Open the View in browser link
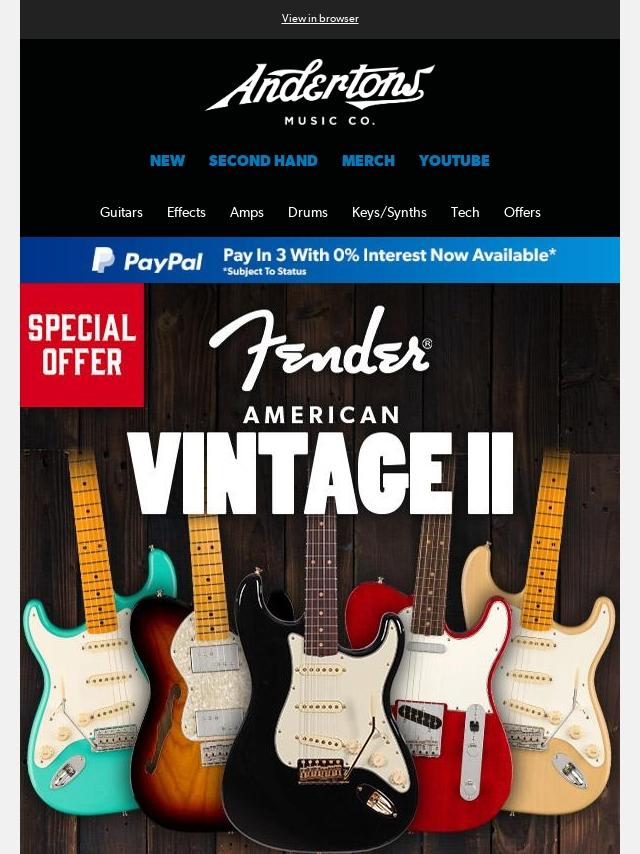The image size is (640, 854). click(x=320, y=18)
